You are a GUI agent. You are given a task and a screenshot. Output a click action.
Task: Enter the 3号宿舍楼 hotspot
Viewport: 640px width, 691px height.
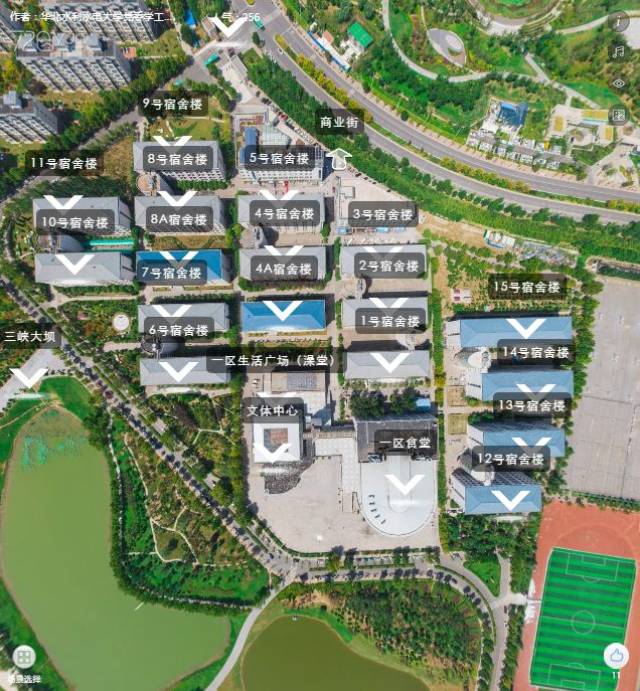click(383, 213)
